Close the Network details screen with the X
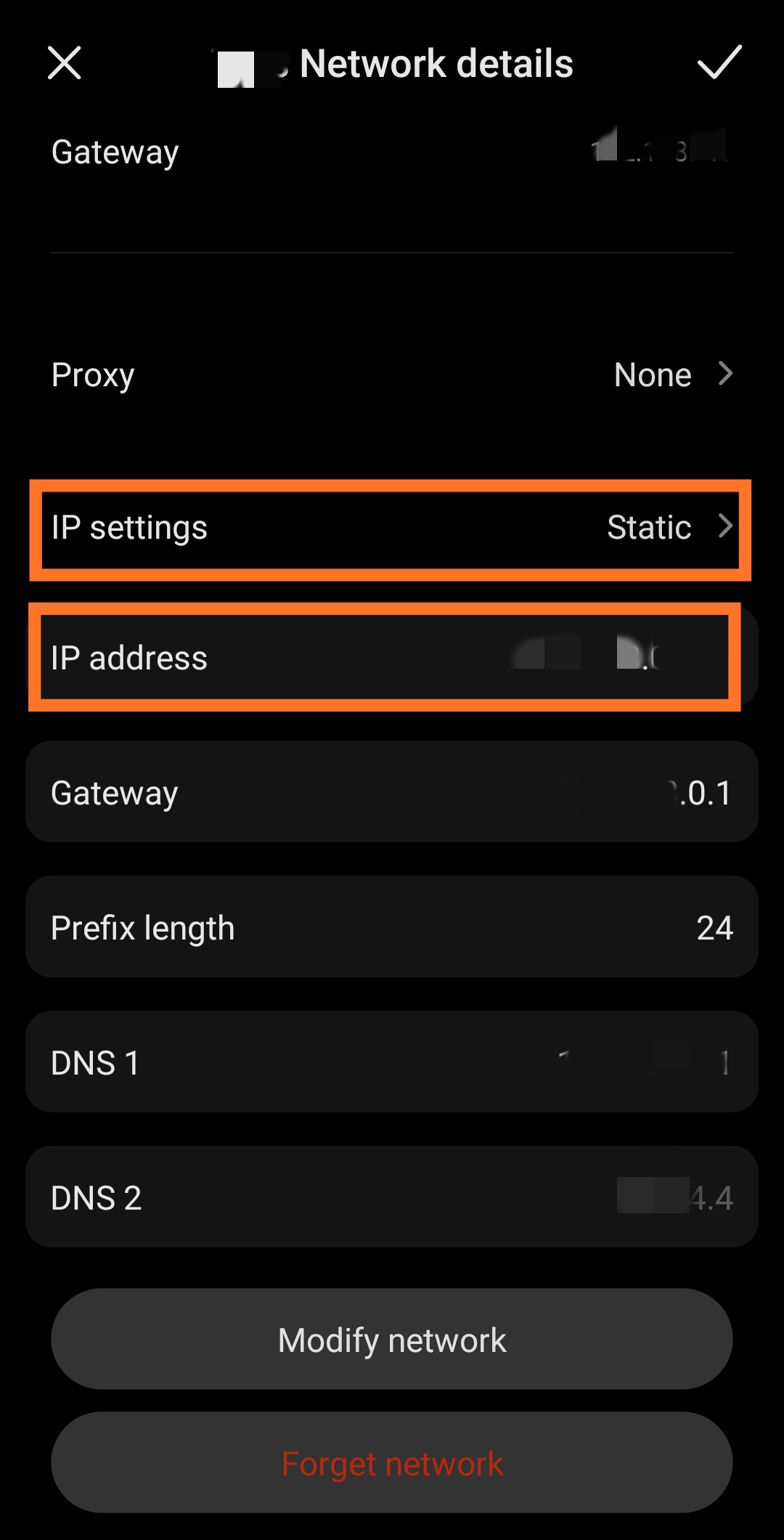784x1540 pixels. 65,62
